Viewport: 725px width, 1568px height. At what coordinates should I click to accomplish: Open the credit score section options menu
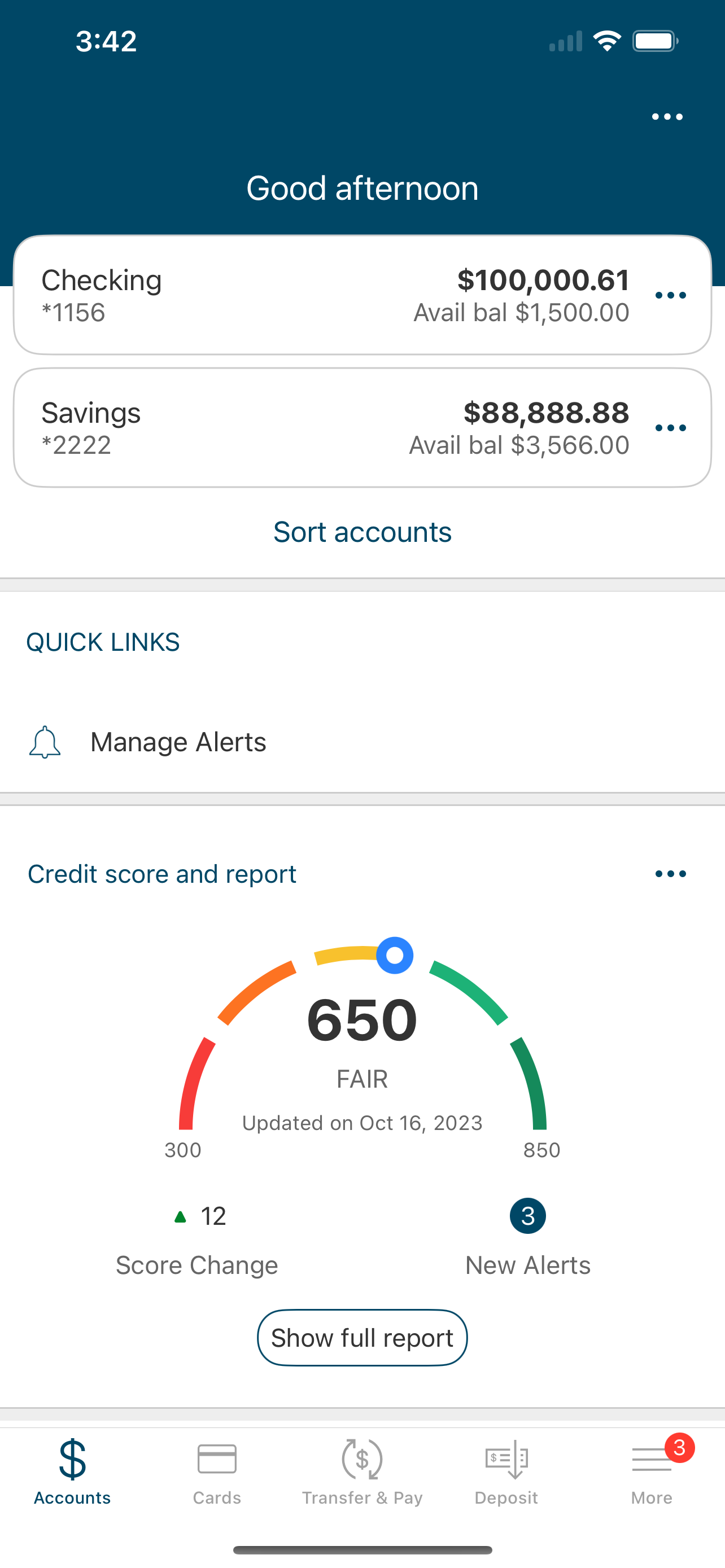coord(671,874)
